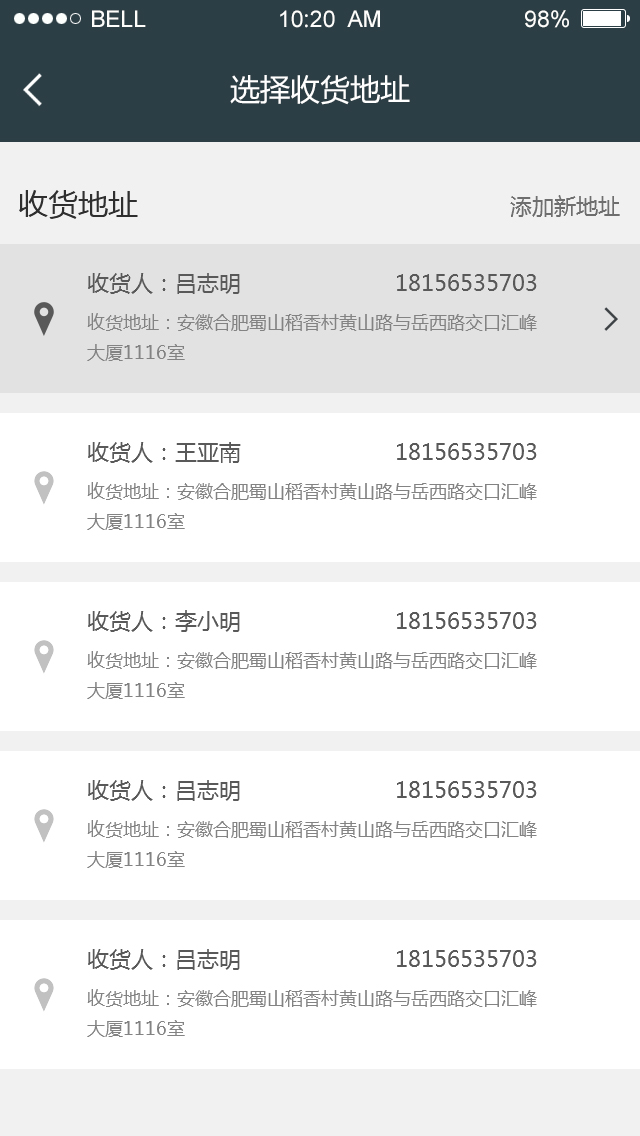Open the chevron on the highlighted 吕志明 address
Viewport: 640px width, 1136px height.
pyautogui.click(x=611, y=319)
